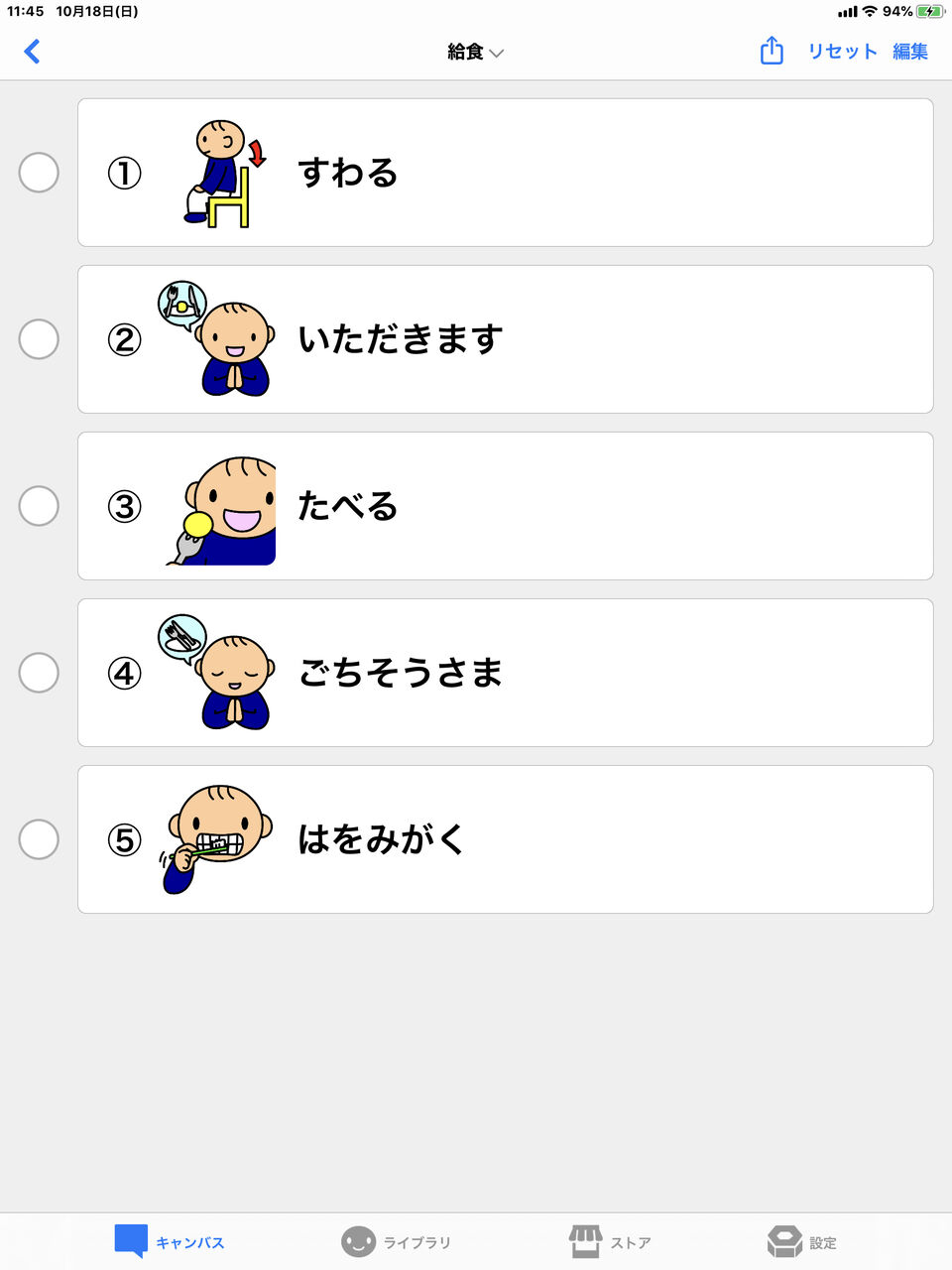Mark the たべる item complete
The width and height of the screenshot is (952, 1270).
click(39, 505)
